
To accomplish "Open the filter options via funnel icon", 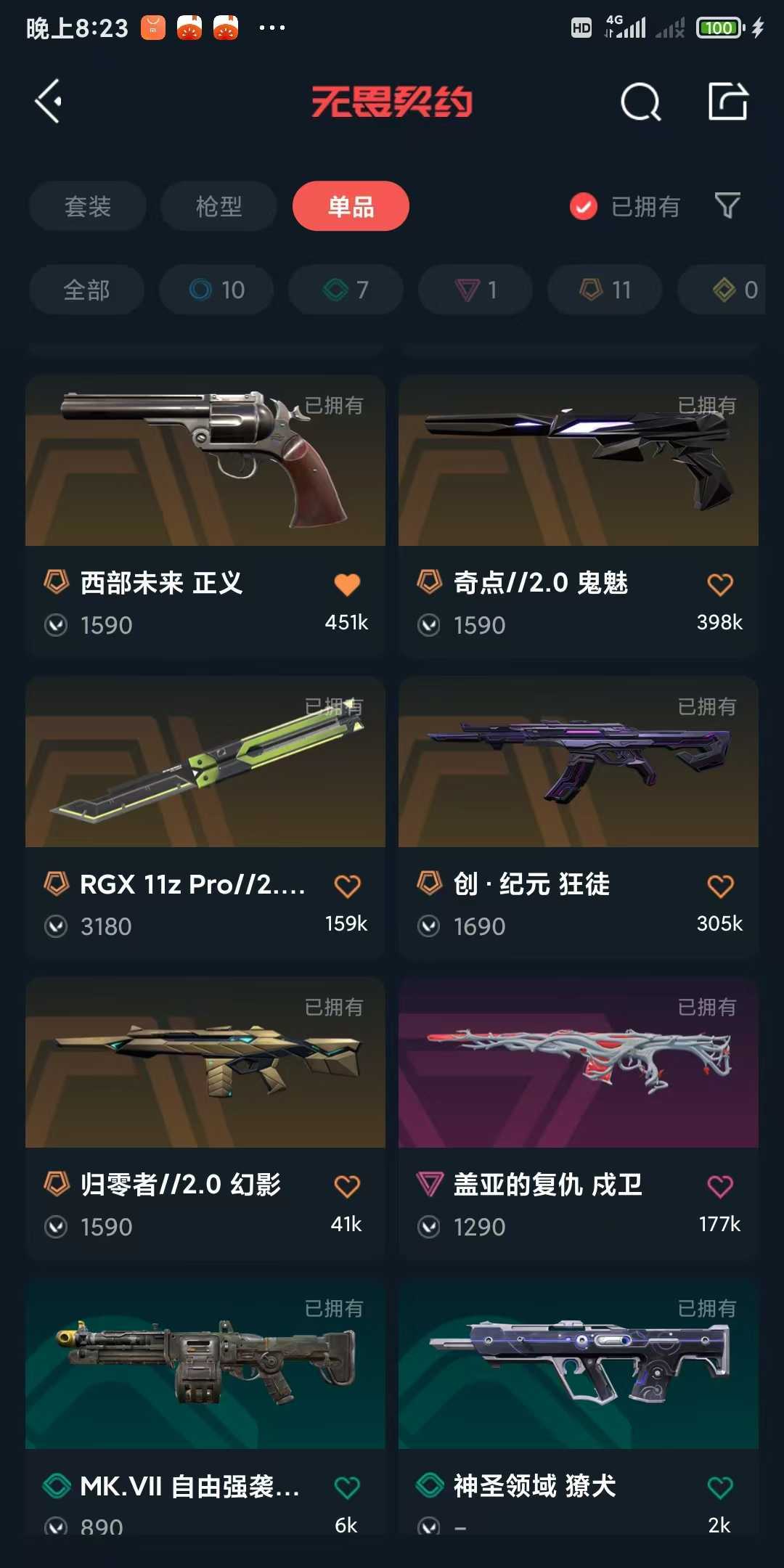I will click(x=728, y=206).
